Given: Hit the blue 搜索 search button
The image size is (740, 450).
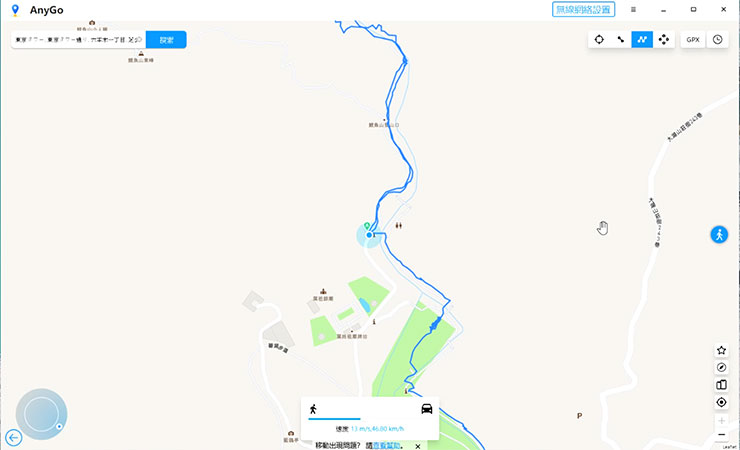Looking at the screenshot, I should click(x=166, y=40).
